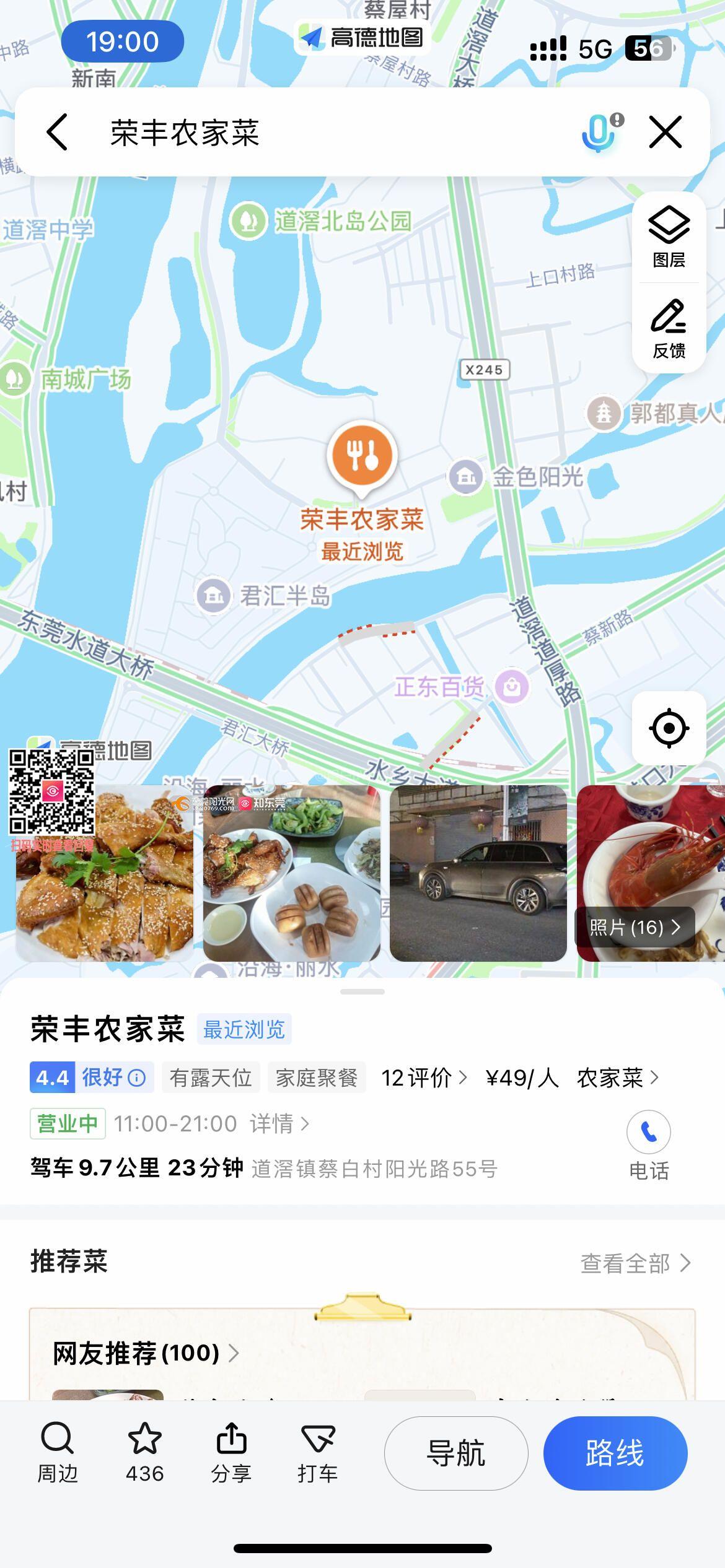This screenshot has width=725, height=1568.
Task: Open 路线 route planning
Action: coord(615,1453)
